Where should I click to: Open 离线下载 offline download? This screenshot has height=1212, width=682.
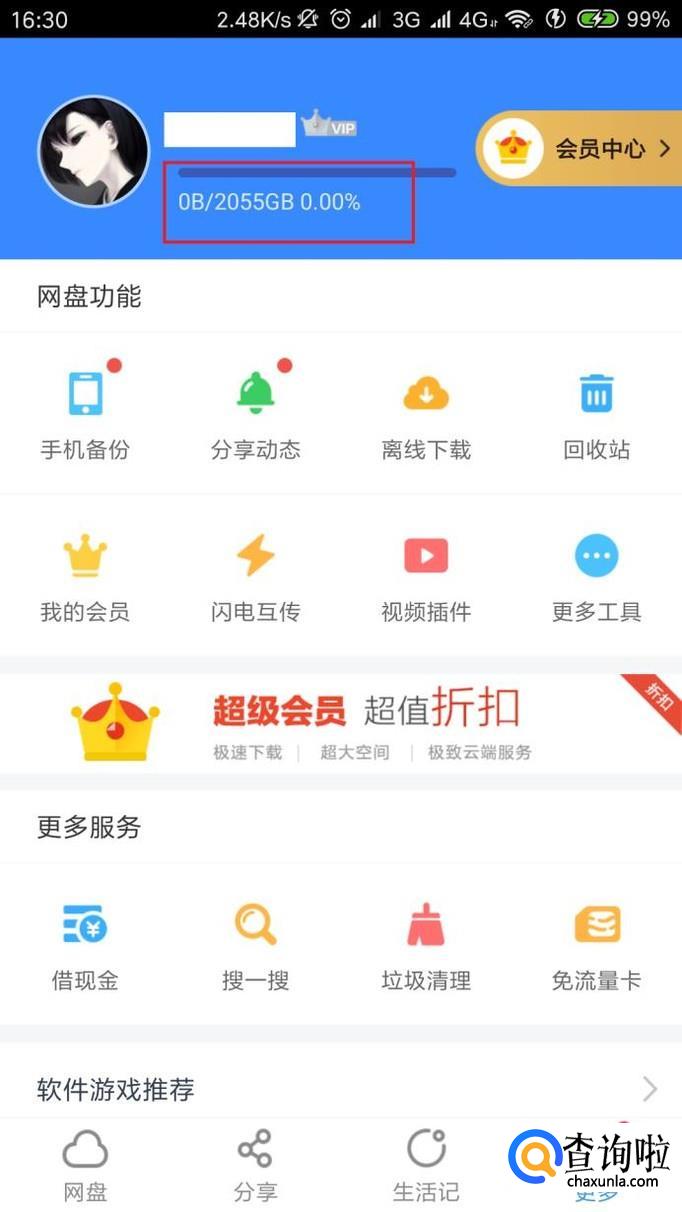(426, 412)
